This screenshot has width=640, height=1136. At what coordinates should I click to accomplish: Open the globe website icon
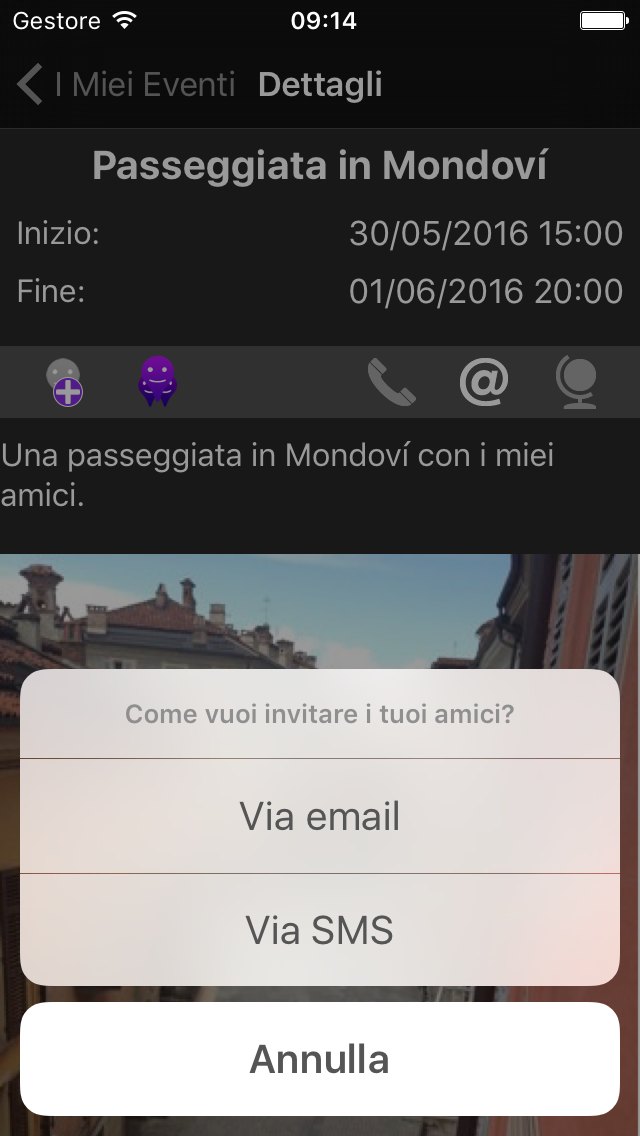point(577,382)
